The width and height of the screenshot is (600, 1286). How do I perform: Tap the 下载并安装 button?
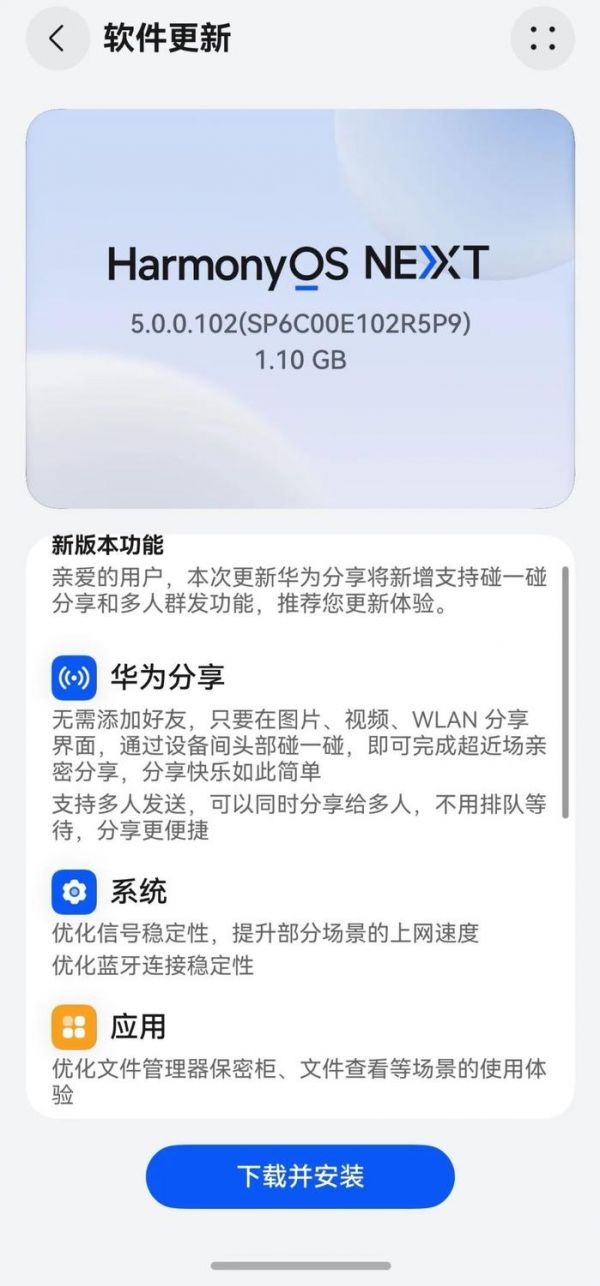[300, 1176]
